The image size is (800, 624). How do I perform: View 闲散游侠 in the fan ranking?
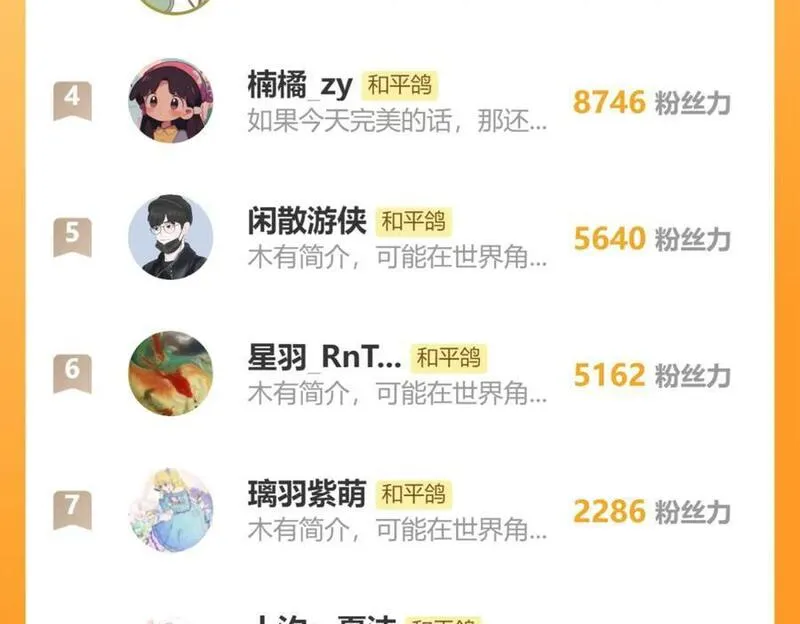[400, 237]
